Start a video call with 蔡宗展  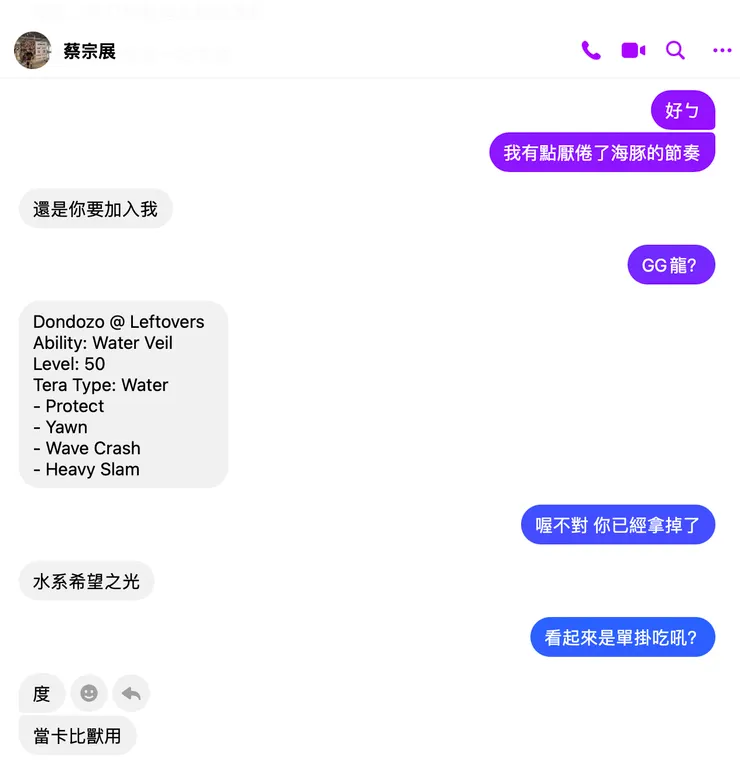633,50
